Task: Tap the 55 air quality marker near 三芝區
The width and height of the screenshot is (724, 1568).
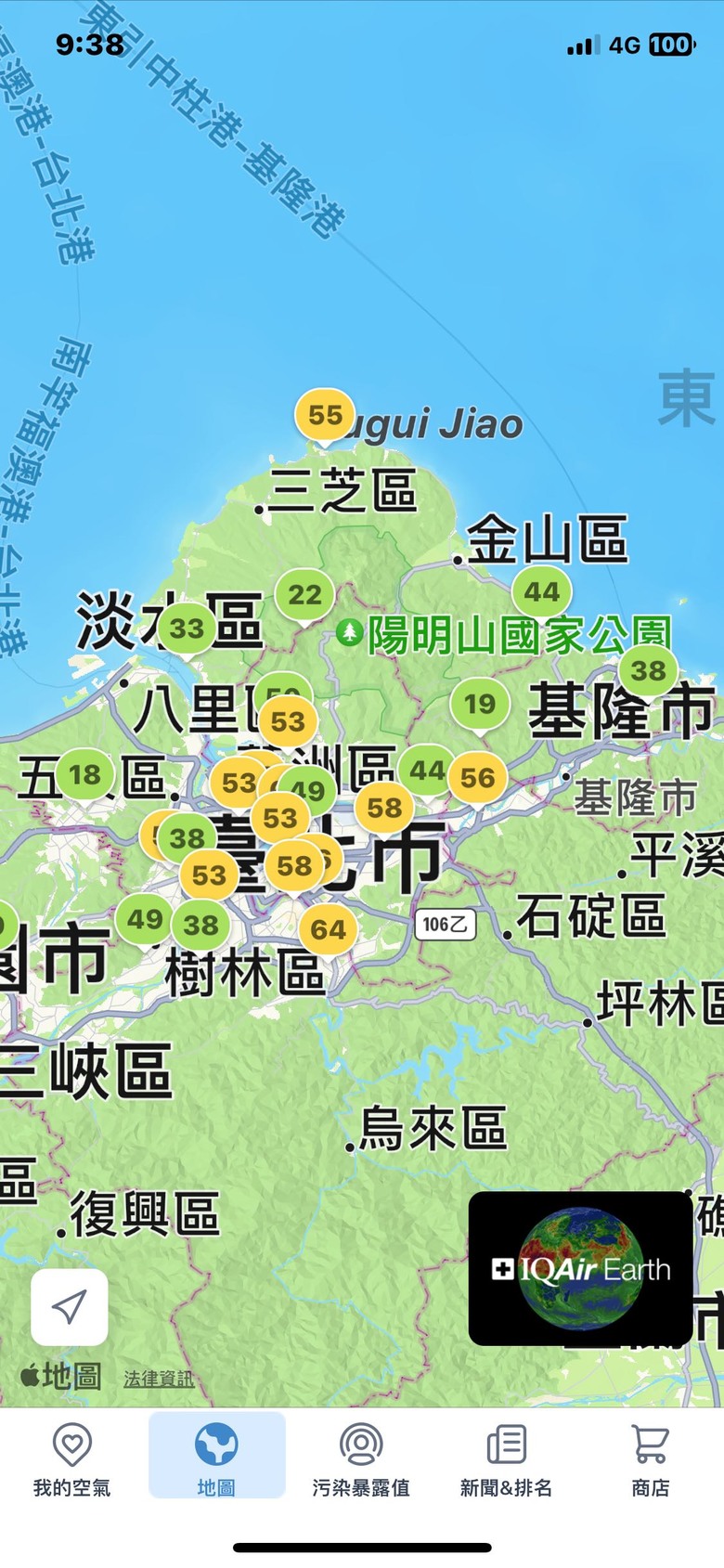Action: (325, 415)
